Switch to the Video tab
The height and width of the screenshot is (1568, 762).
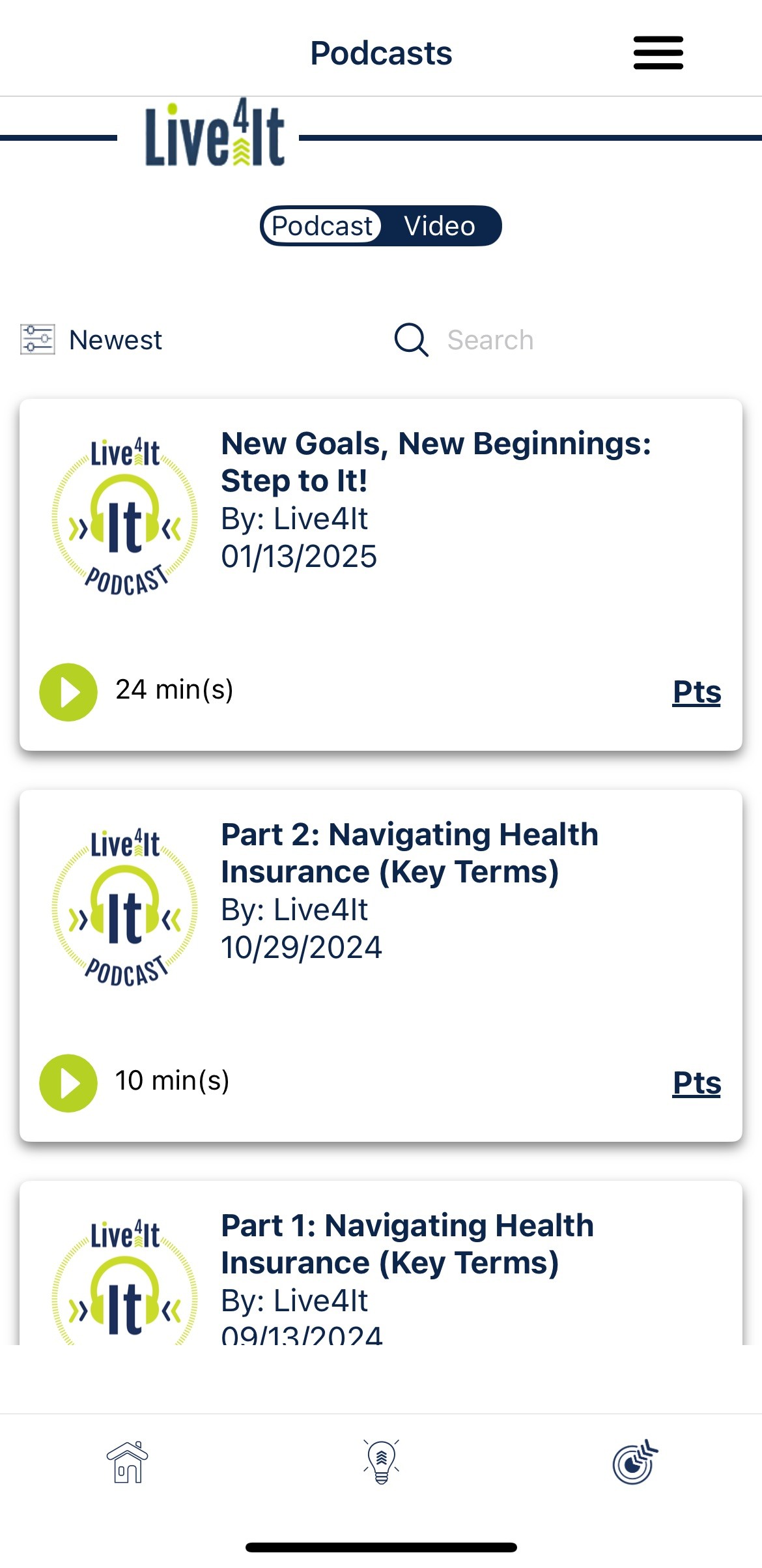pyautogui.click(x=440, y=226)
